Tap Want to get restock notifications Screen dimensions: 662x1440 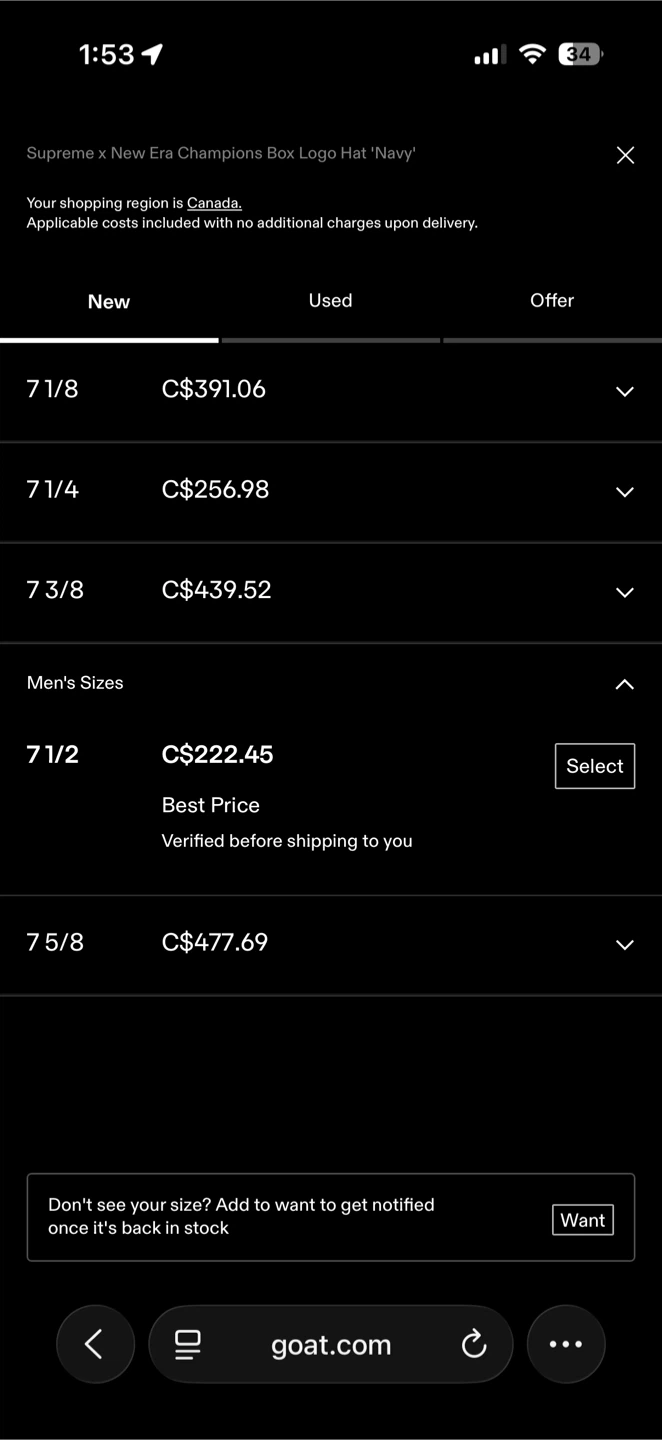pyautogui.click(x=582, y=1220)
